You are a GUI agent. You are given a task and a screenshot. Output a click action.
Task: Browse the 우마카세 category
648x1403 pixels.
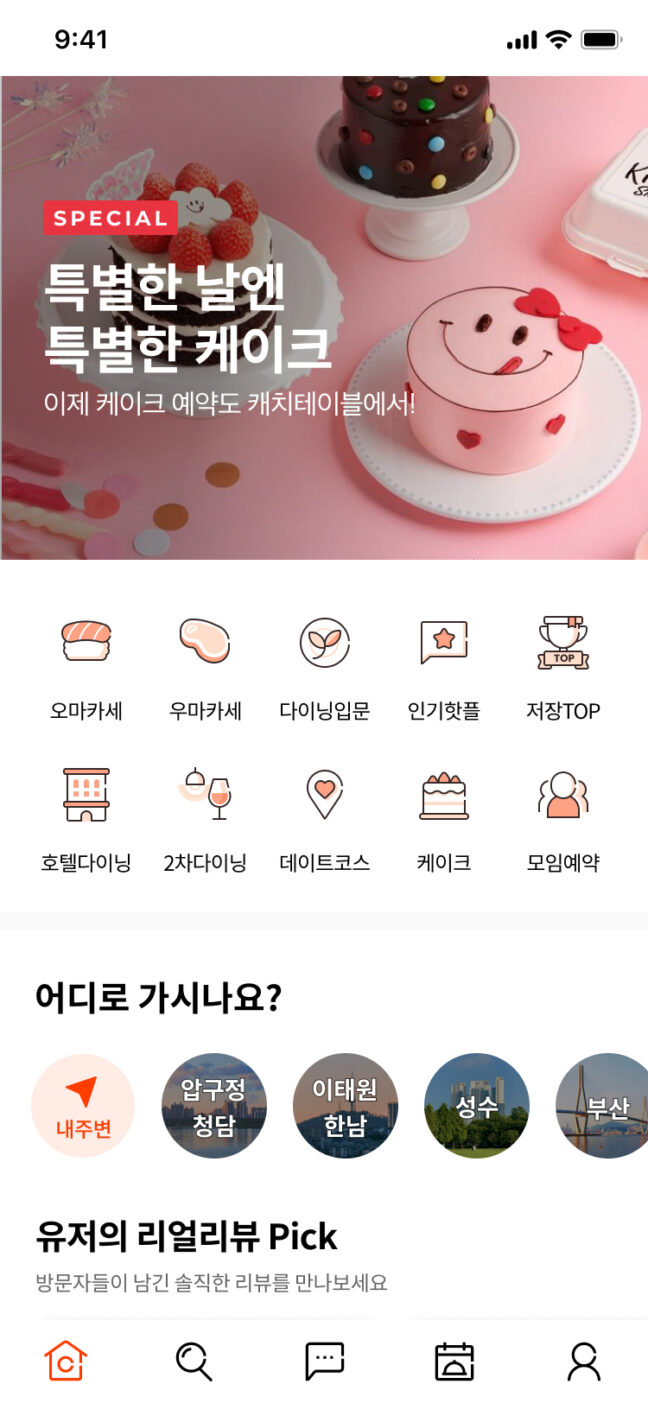point(205,667)
